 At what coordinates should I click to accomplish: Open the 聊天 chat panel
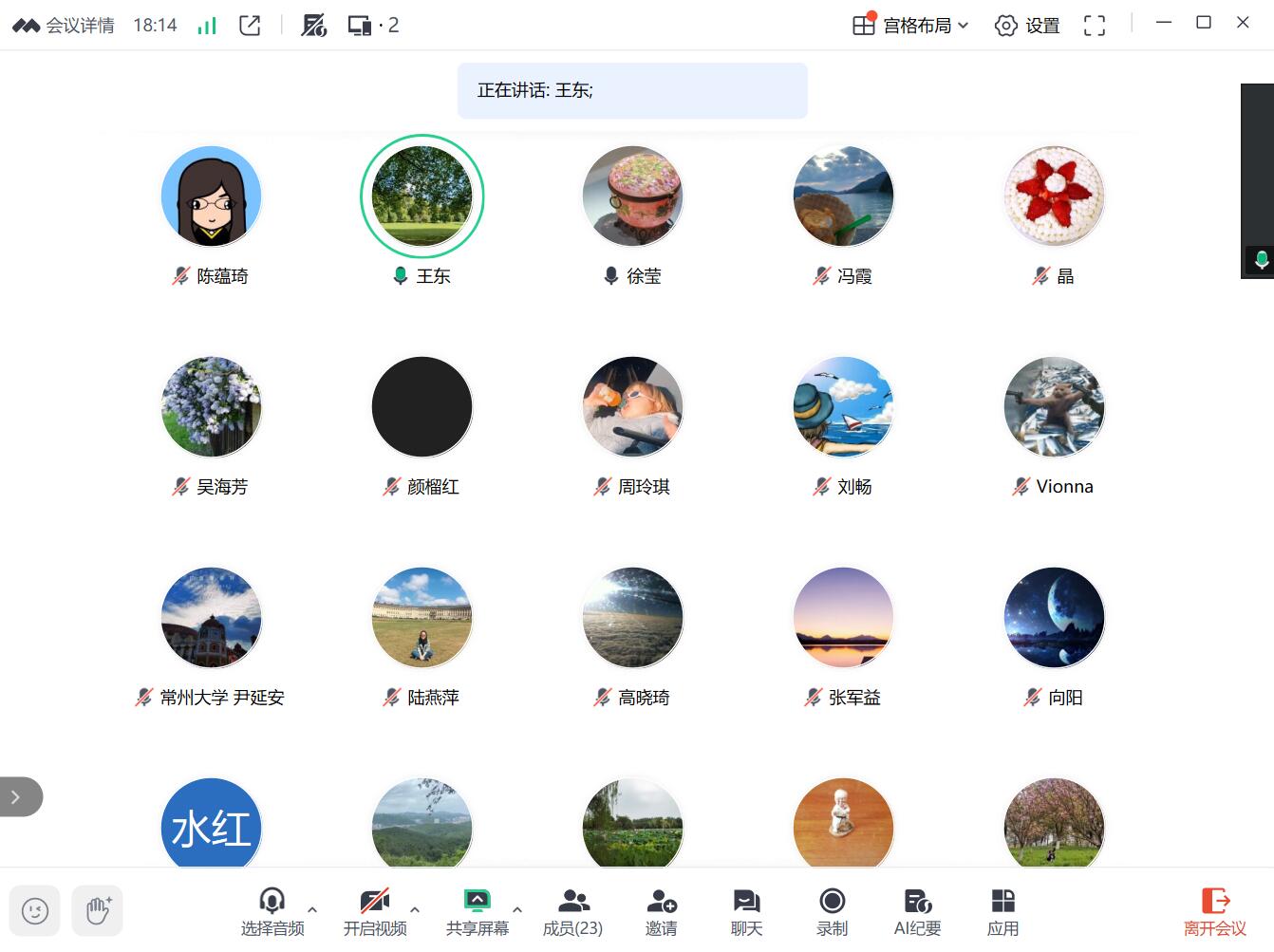(x=746, y=911)
